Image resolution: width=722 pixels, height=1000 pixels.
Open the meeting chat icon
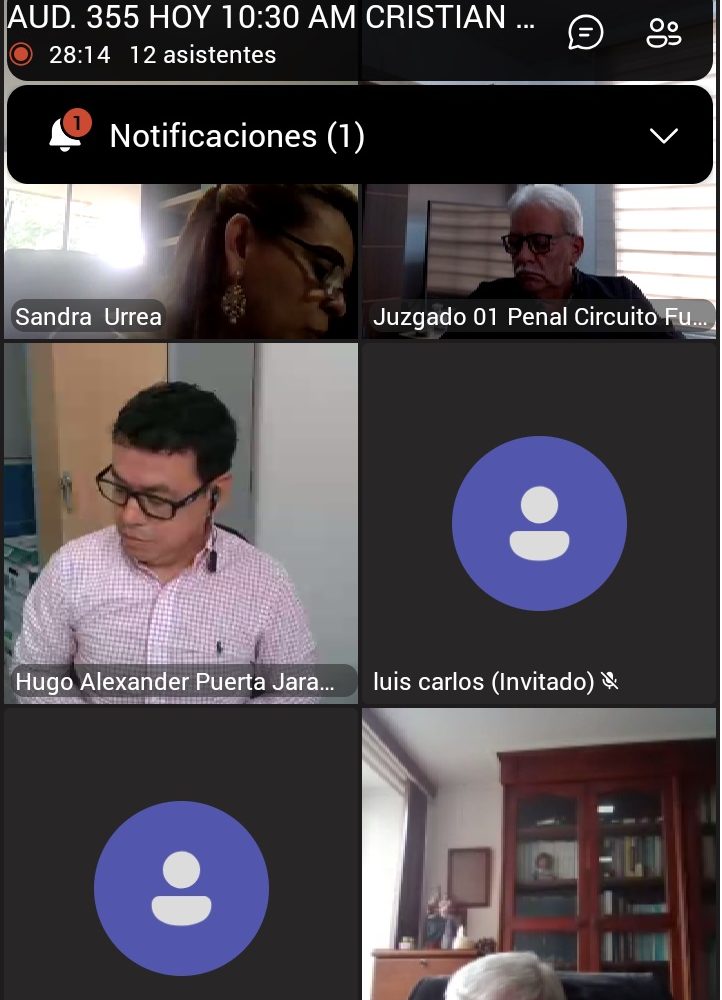tap(585, 34)
